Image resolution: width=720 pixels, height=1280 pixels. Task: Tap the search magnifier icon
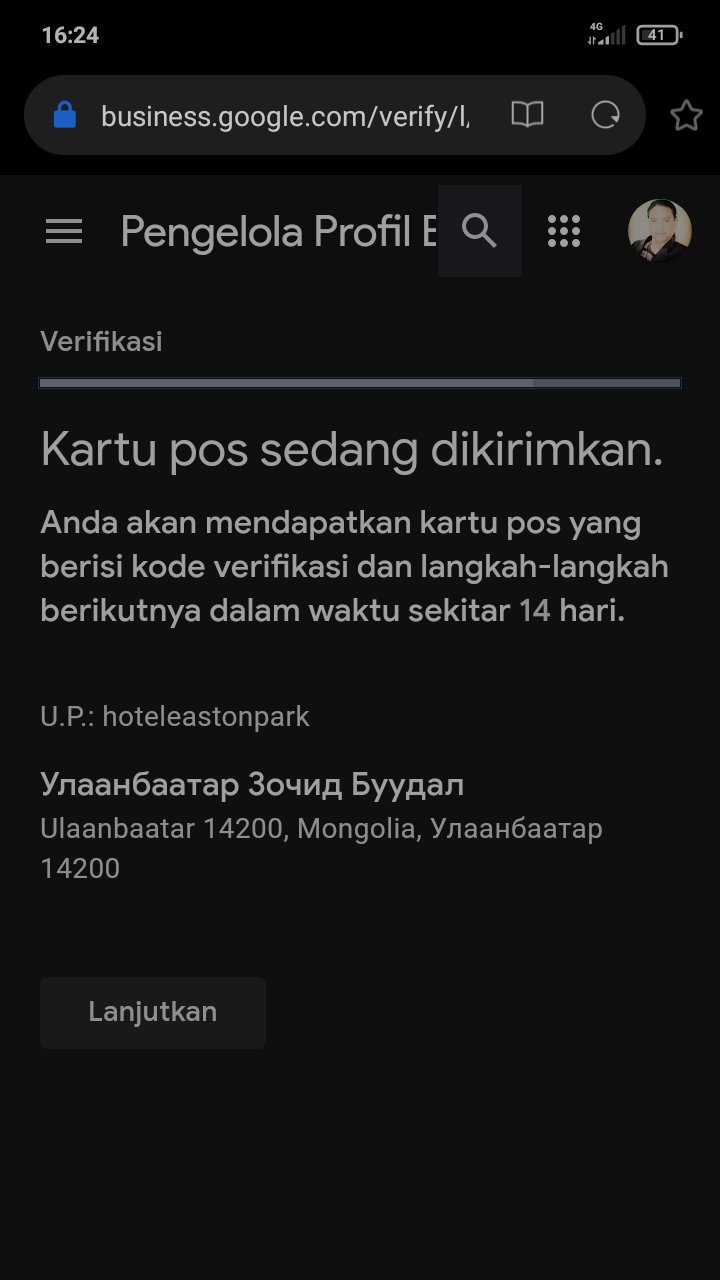coord(480,231)
